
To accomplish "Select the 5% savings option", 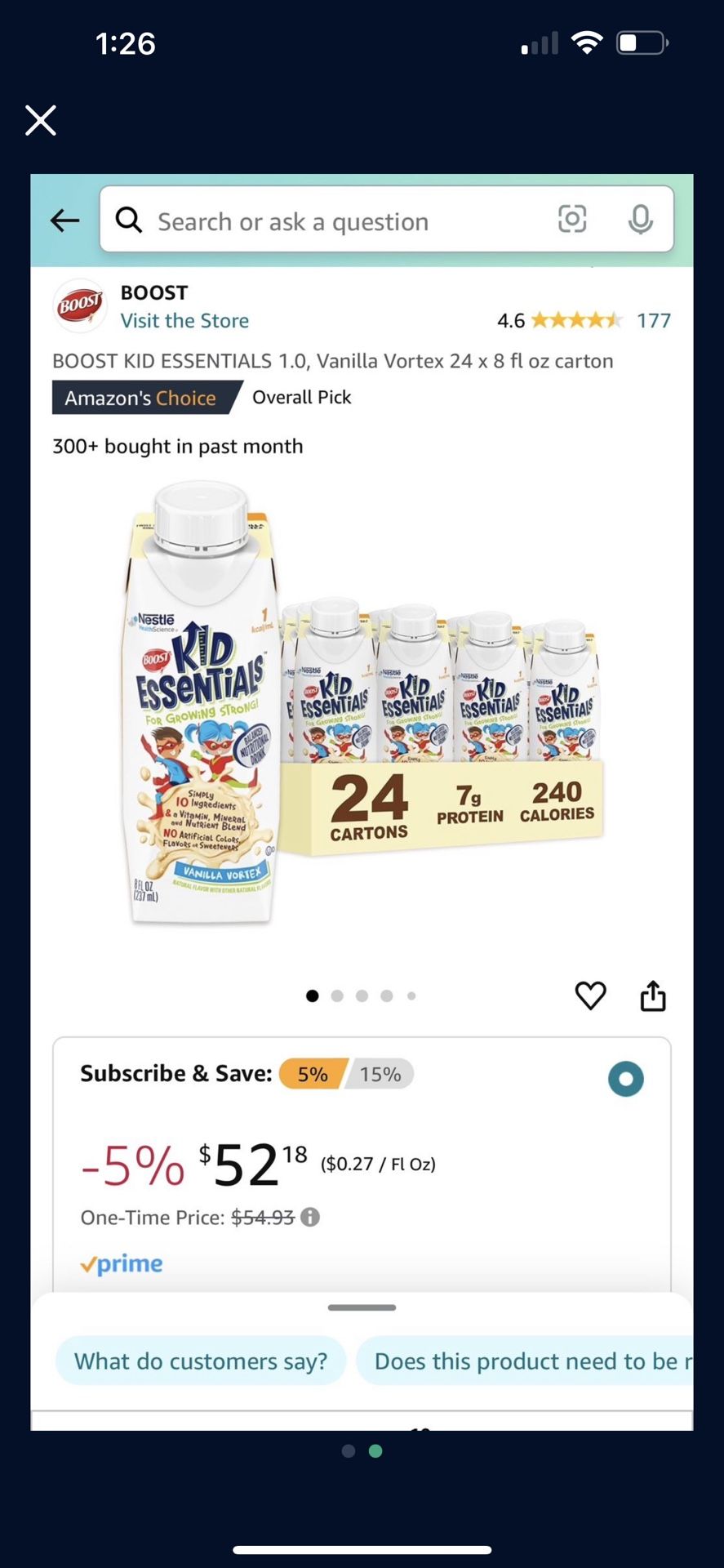I will click(311, 1074).
